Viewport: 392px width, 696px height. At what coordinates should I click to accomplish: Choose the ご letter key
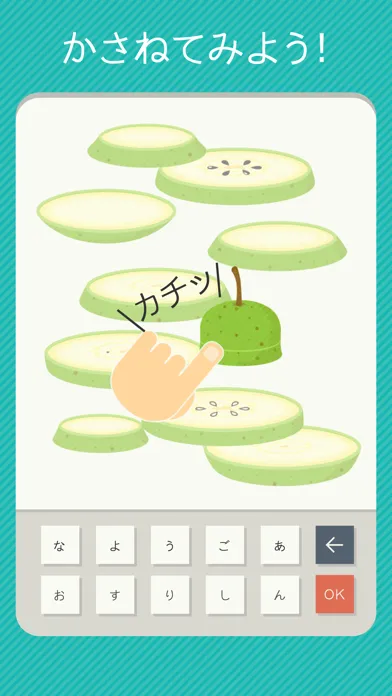(x=225, y=545)
